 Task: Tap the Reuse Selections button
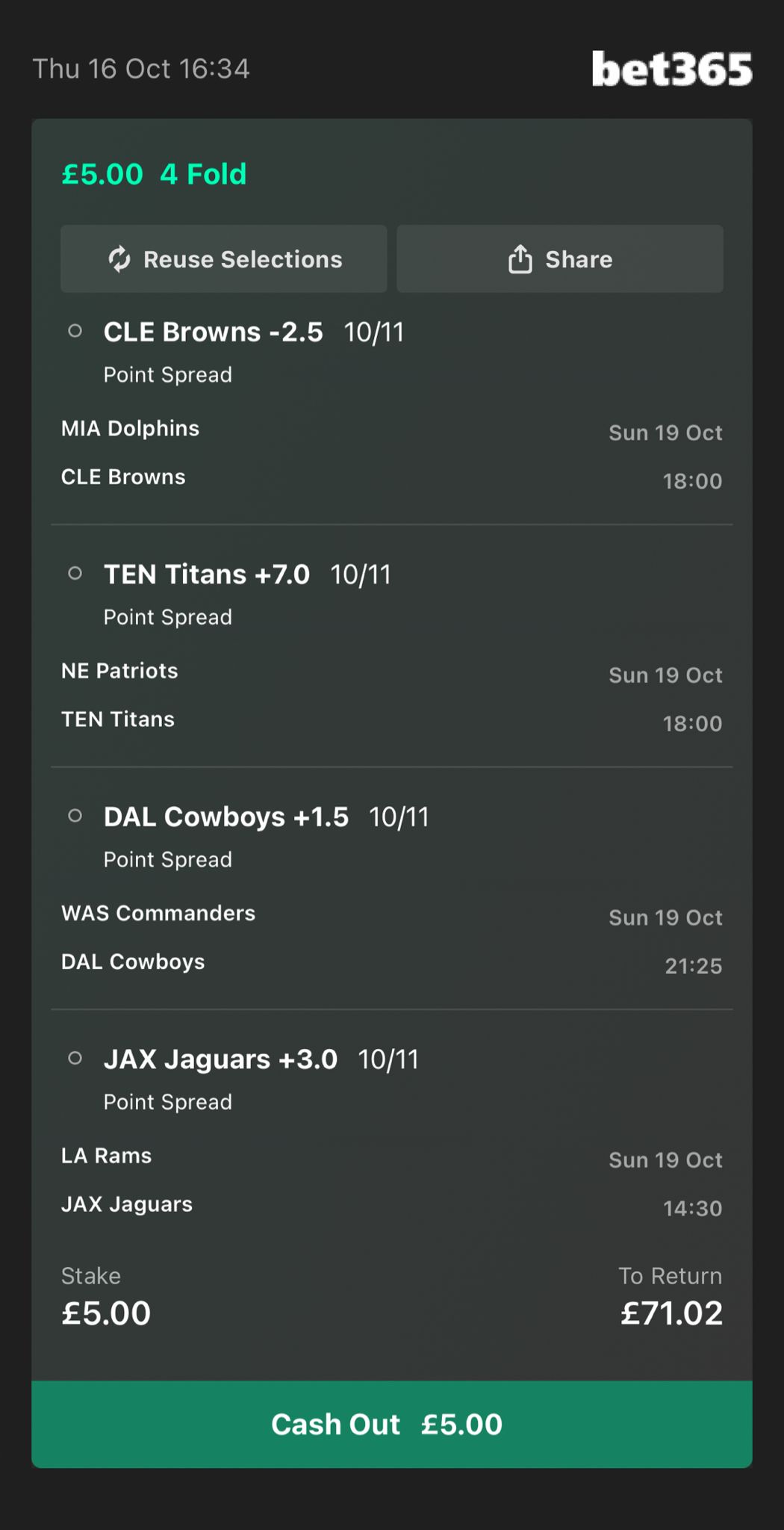[224, 259]
